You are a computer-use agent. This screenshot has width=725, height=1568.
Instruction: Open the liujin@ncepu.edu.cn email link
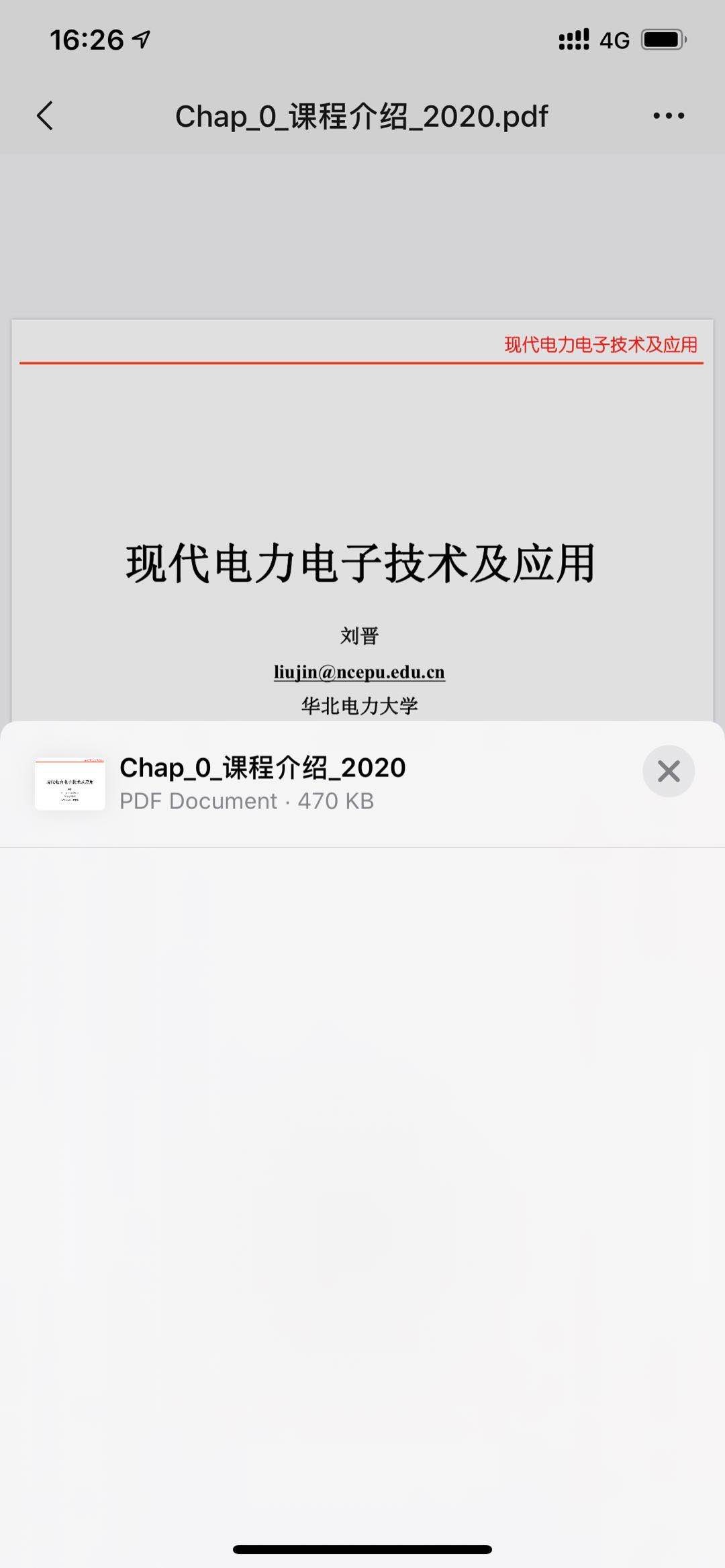[359, 672]
